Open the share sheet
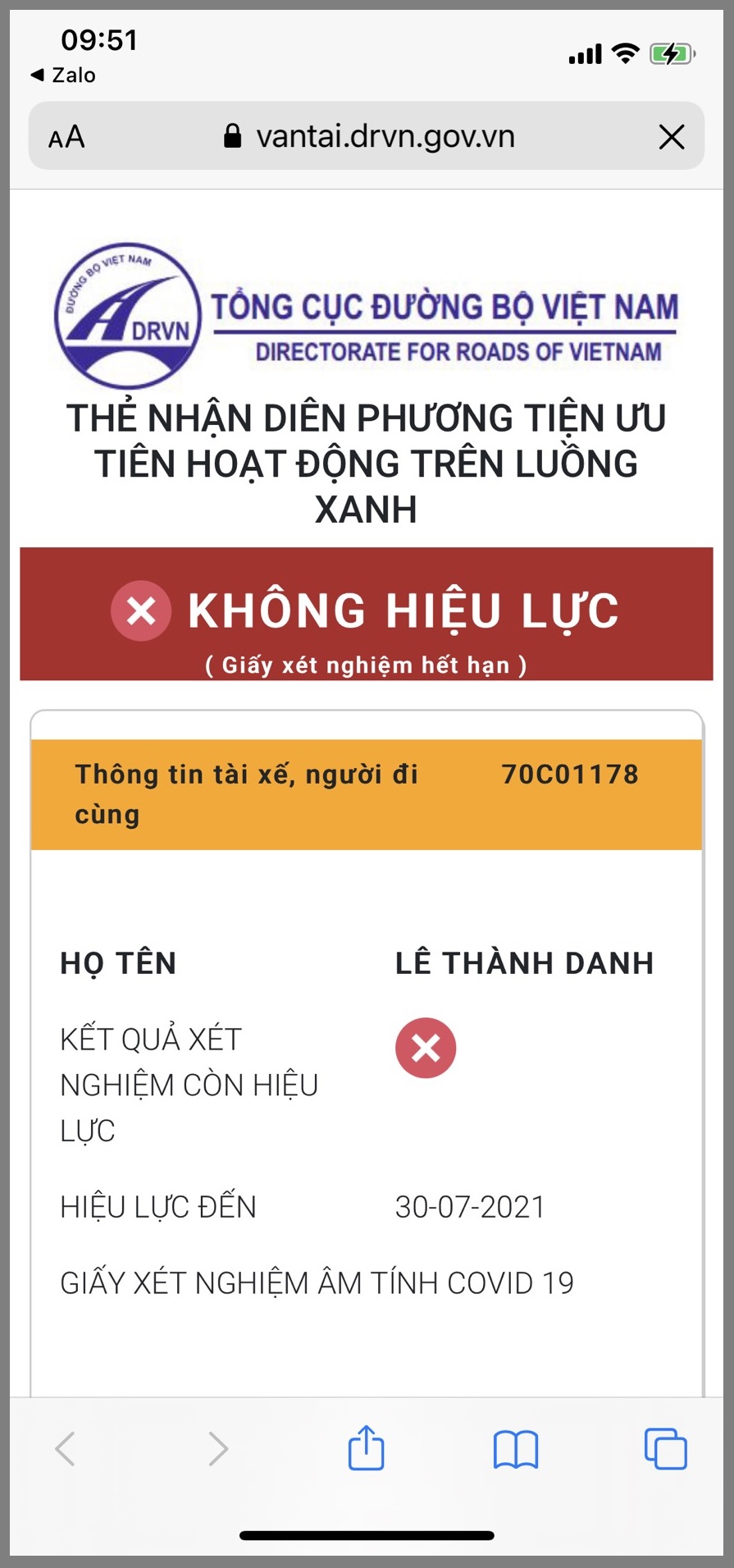This screenshot has height=1568, width=734. click(x=366, y=1447)
